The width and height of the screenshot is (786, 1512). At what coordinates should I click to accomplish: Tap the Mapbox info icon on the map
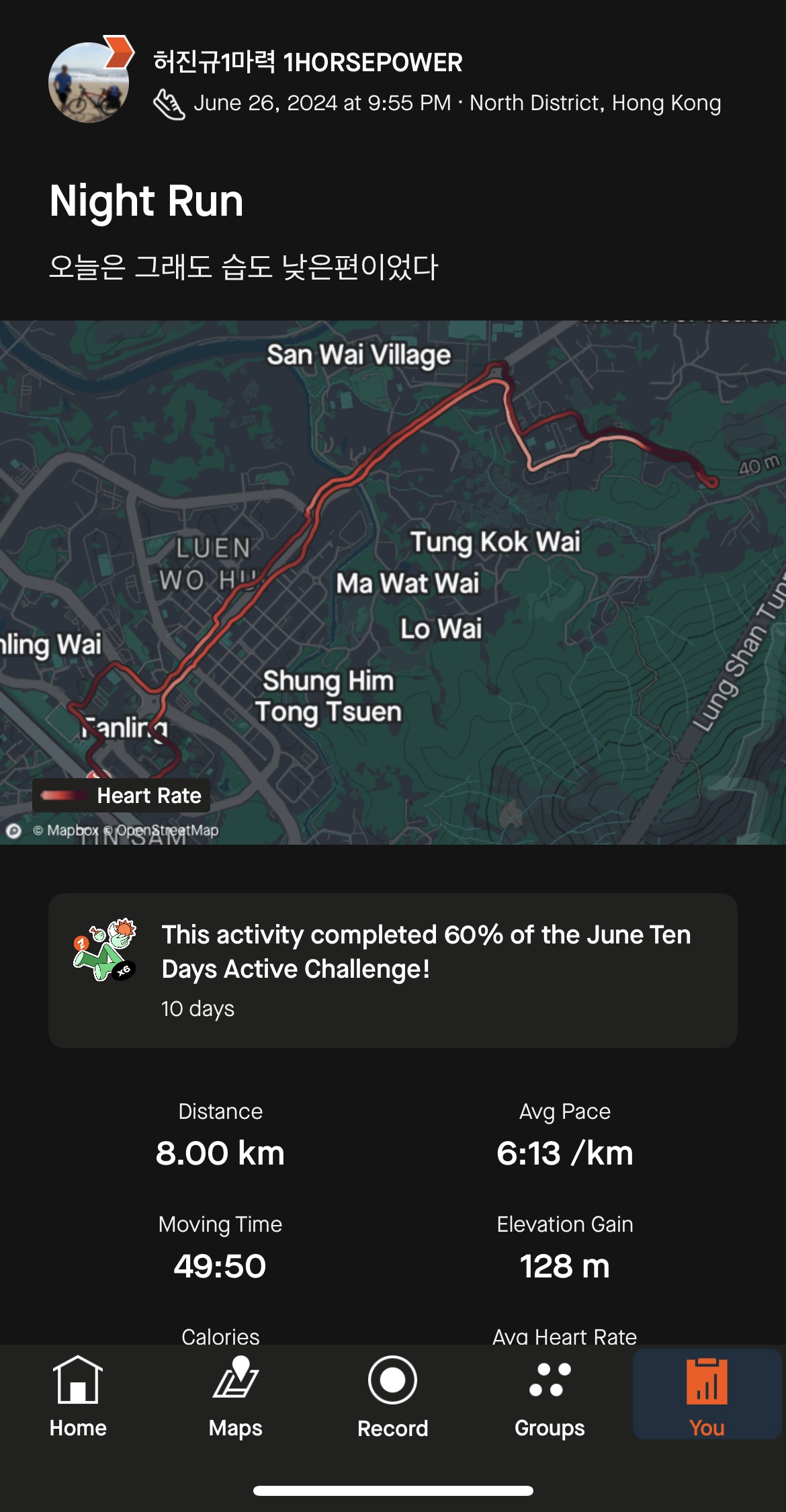click(13, 831)
